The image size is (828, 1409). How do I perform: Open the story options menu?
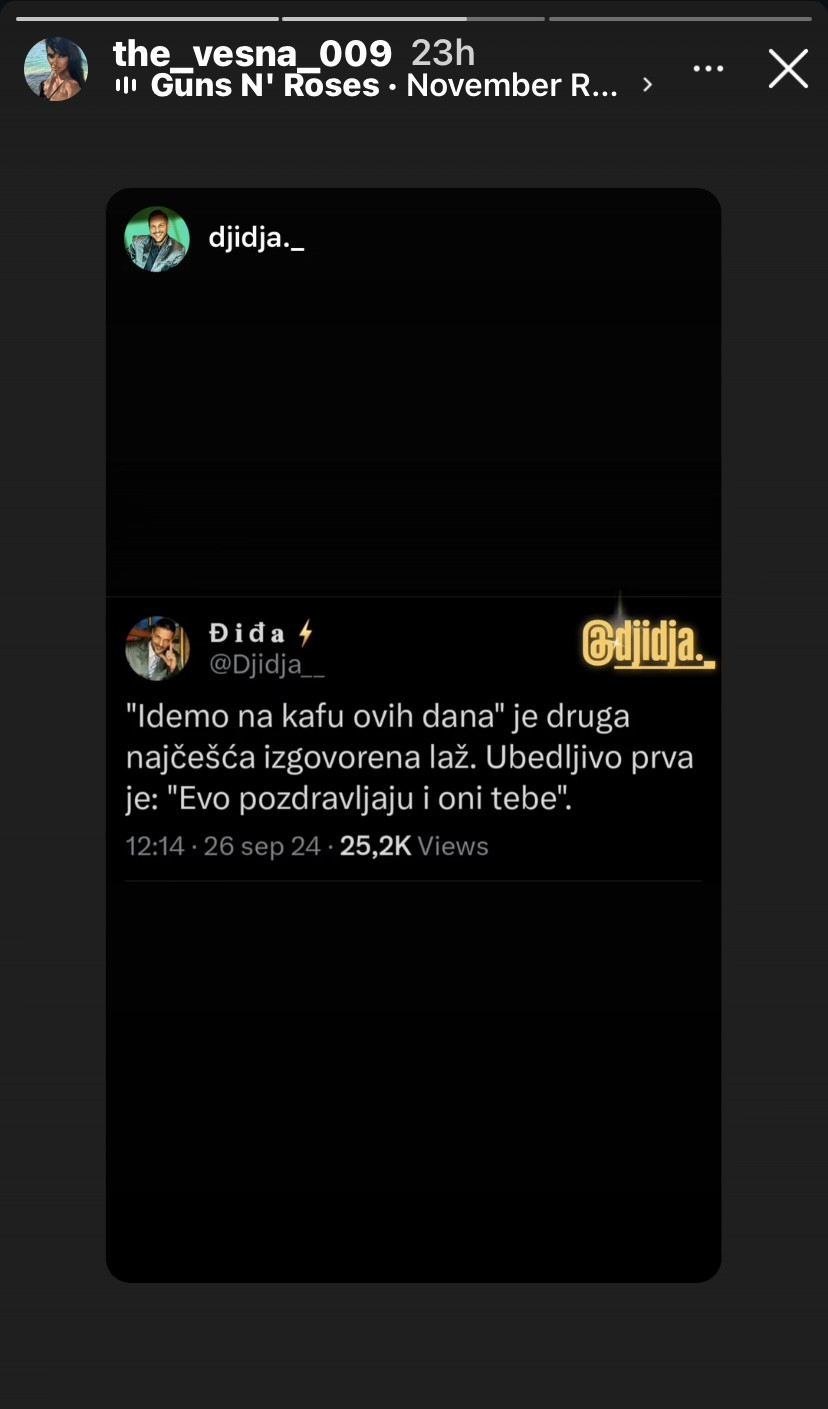pos(708,69)
